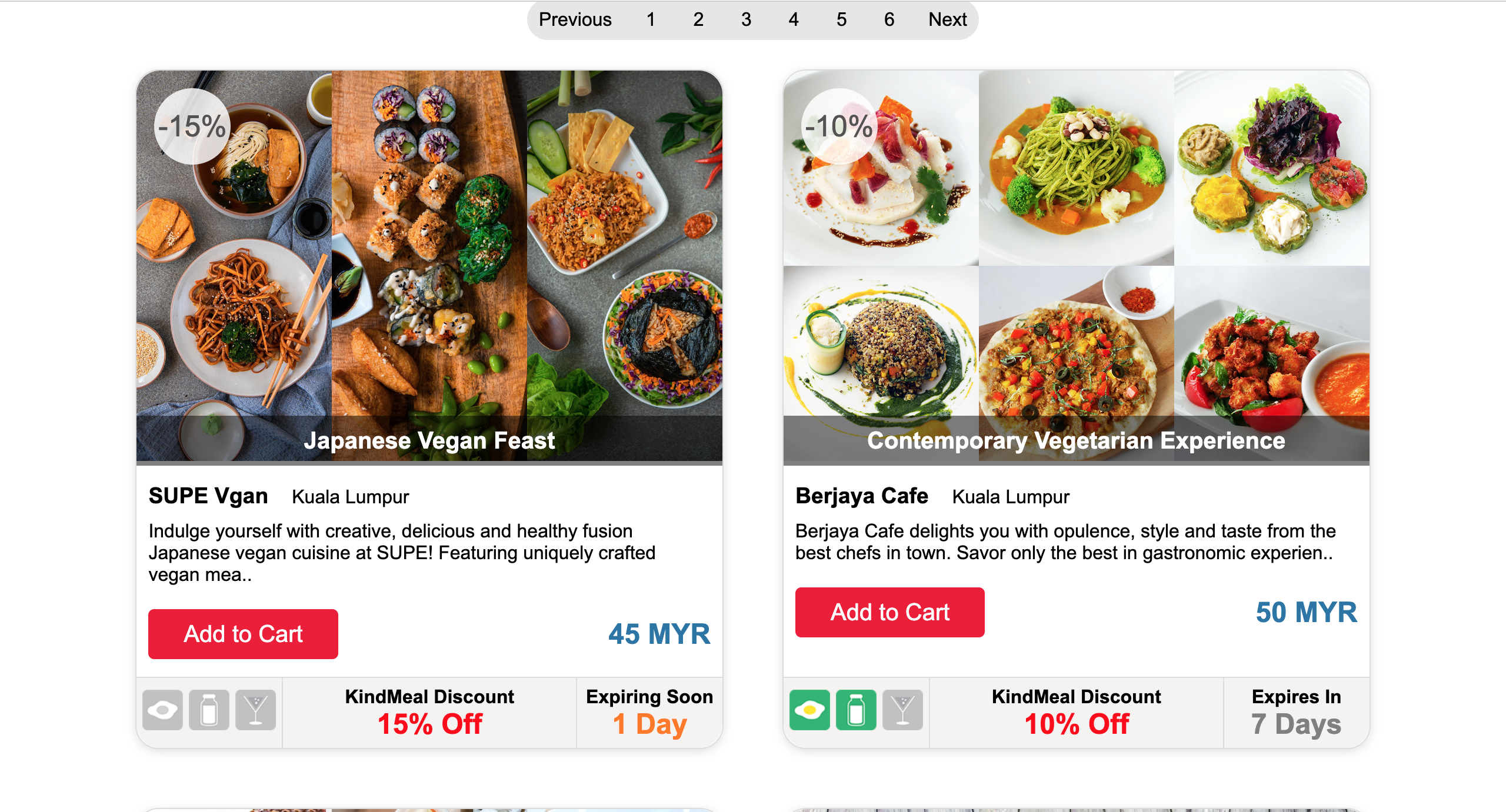Navigate to page 5
This screenshot has height=812, width=1506.
click(841, 19)
